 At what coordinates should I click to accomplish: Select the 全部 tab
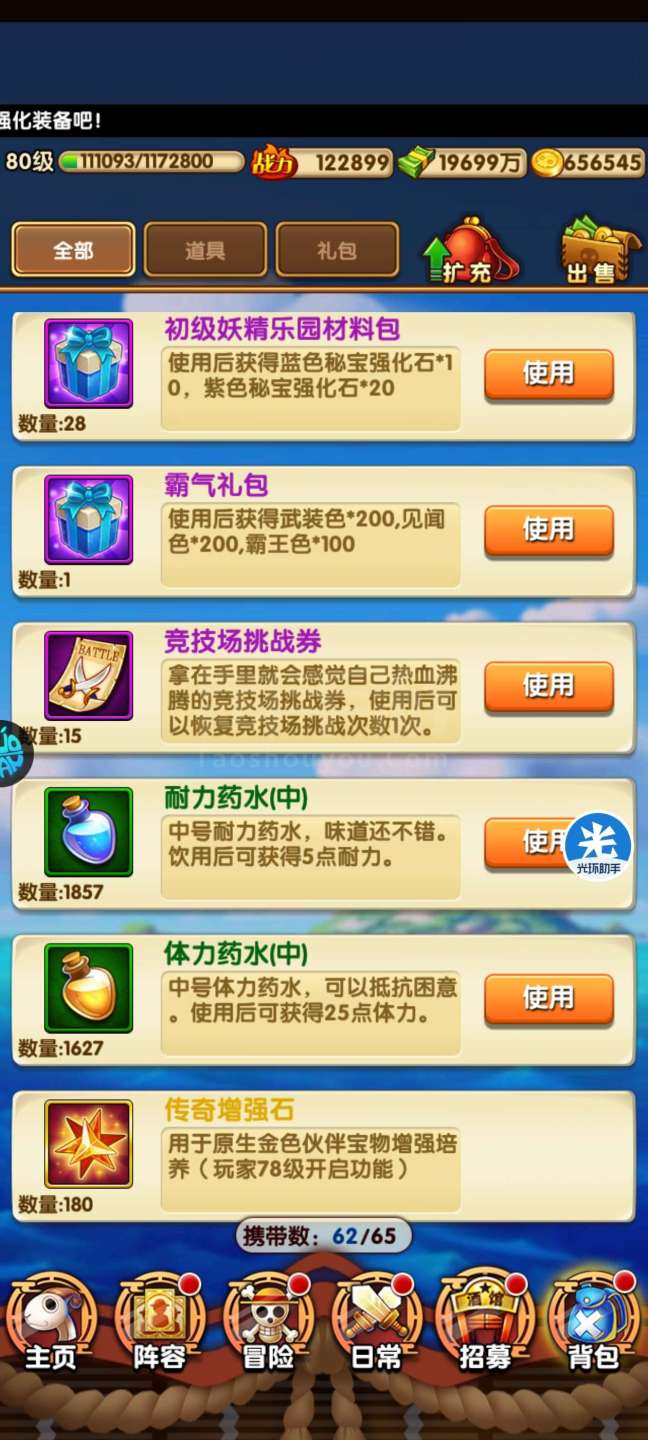tap(73, 250)
